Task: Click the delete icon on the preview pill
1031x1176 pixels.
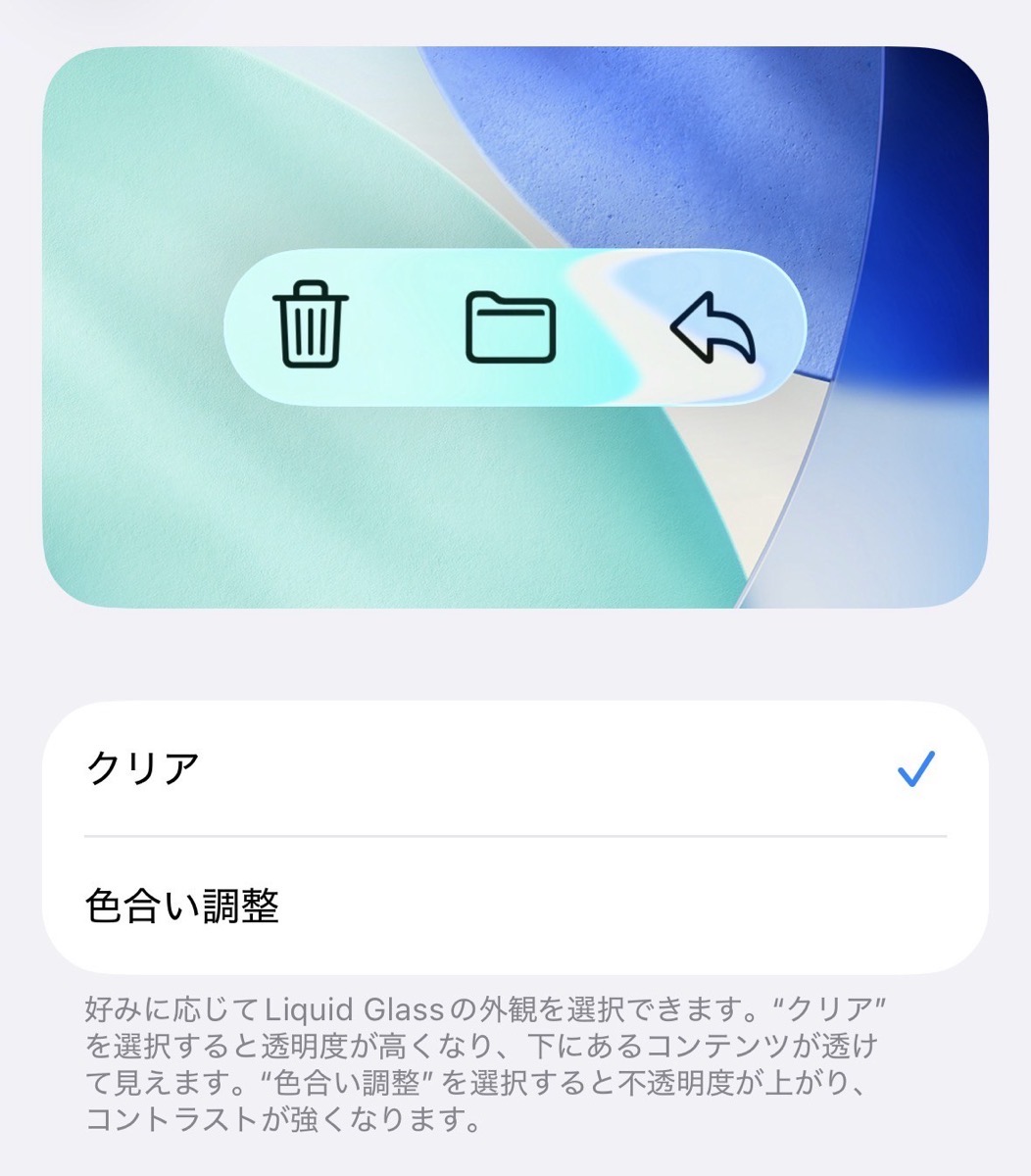Action: click(310, 325)
